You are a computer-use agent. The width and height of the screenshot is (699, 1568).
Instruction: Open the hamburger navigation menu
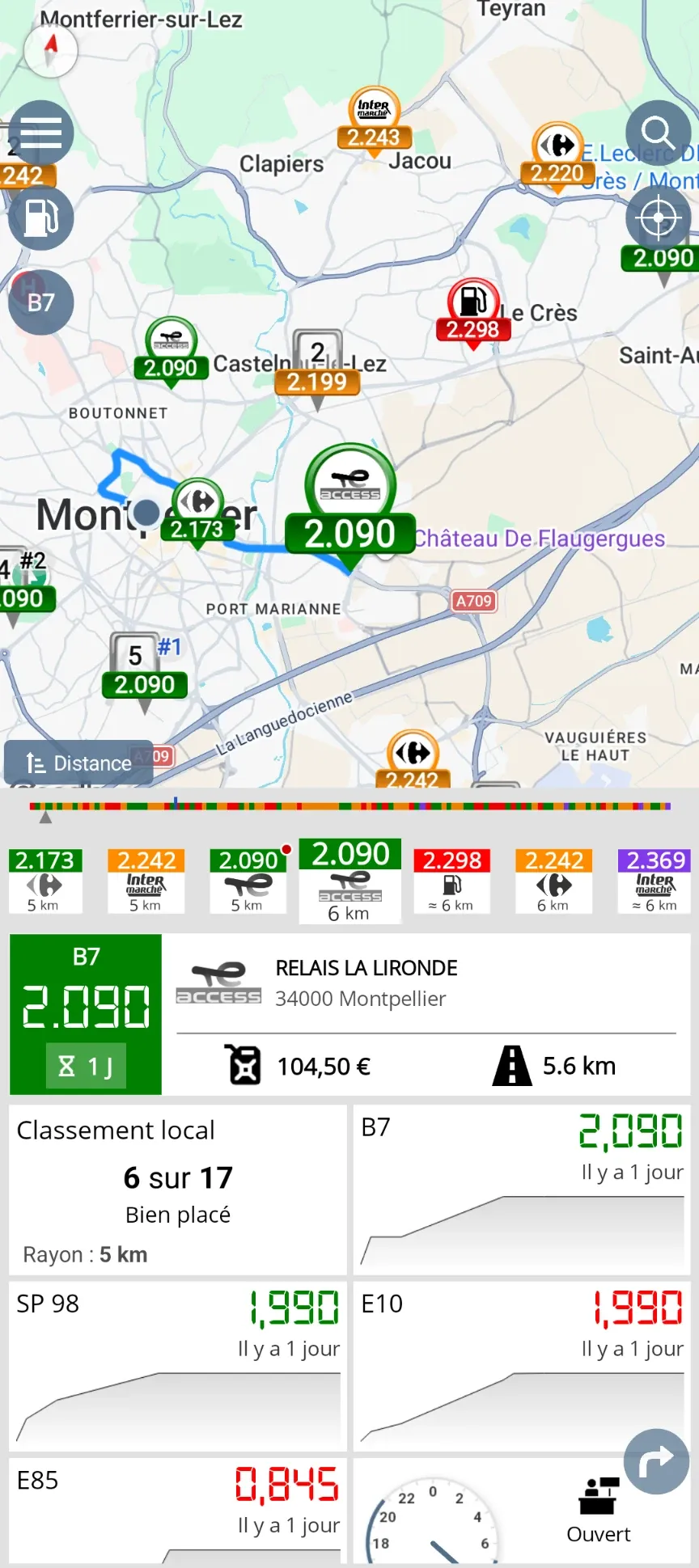(40, 132)
